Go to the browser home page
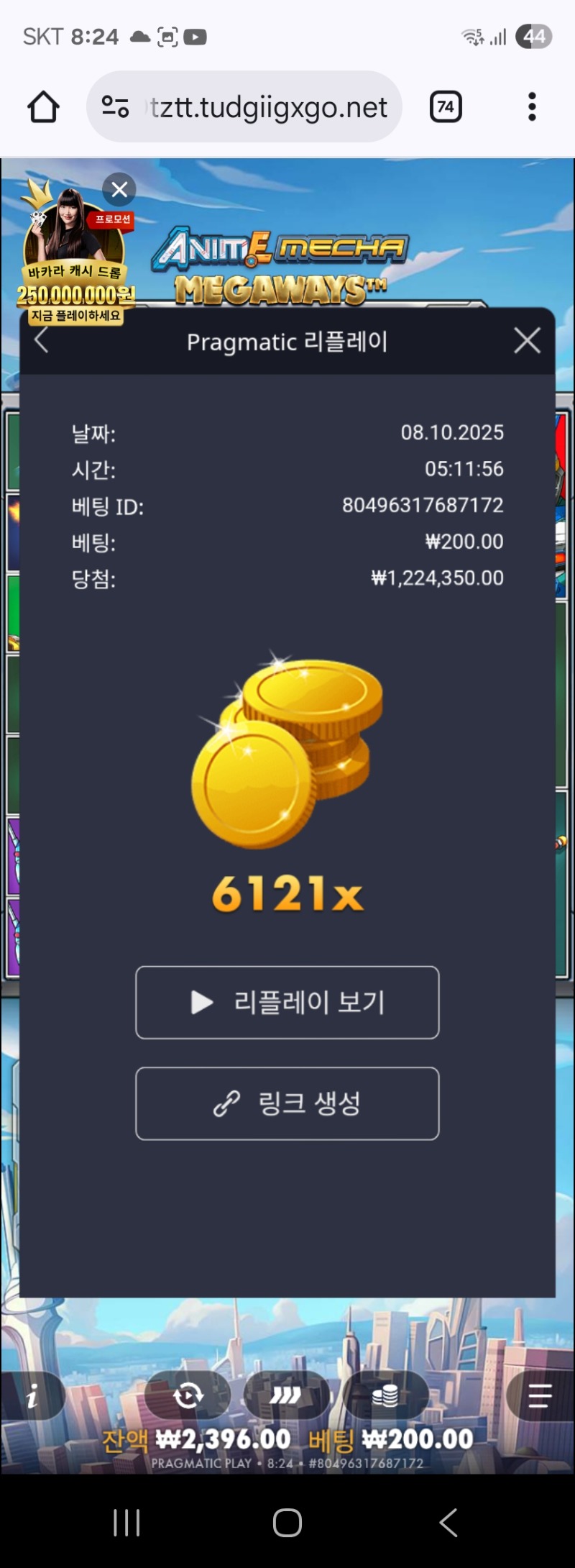Screen dimensions: 575x1568 [43, 108]
